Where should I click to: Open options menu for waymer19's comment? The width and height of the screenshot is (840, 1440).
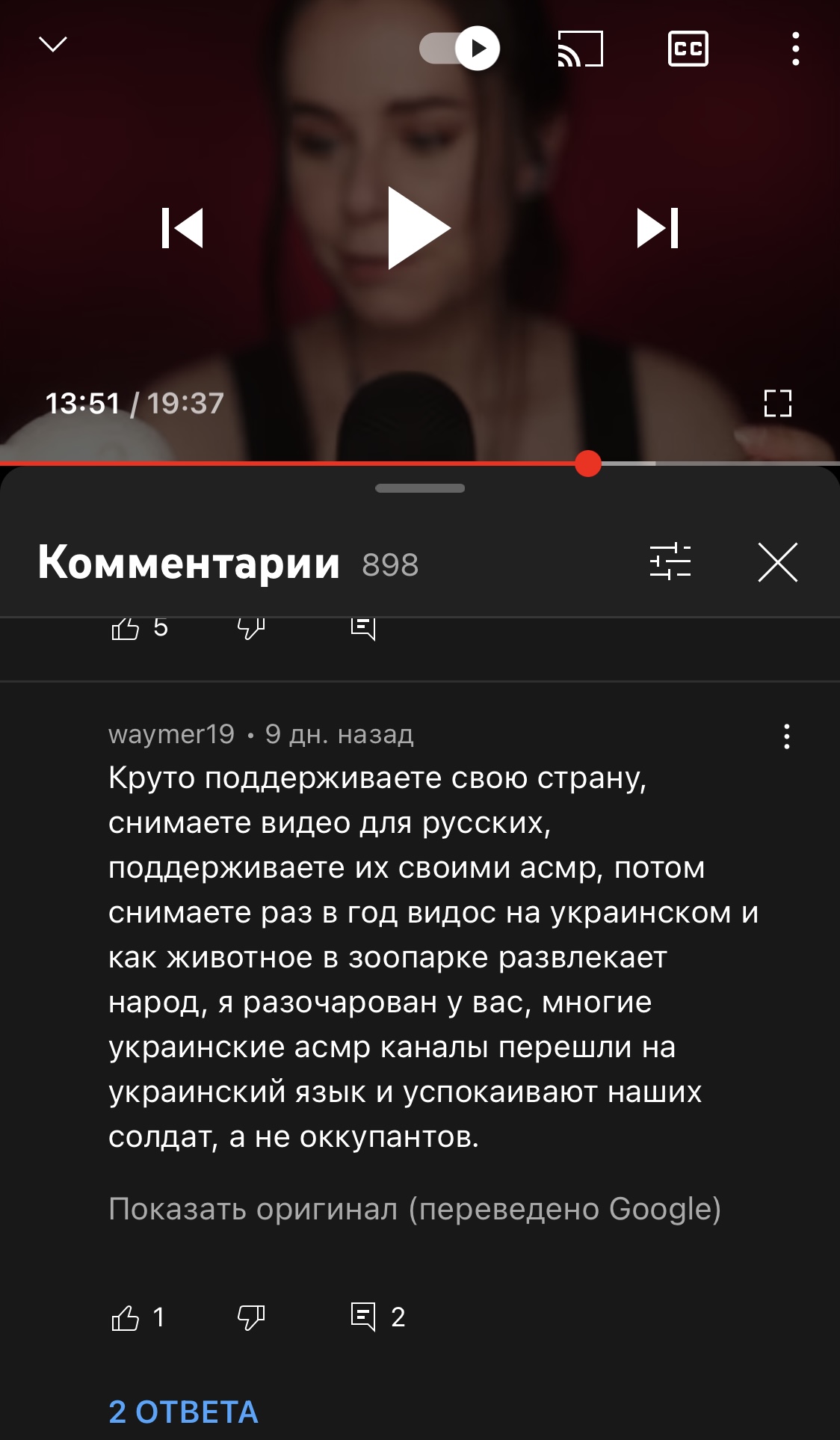(786, 736)
